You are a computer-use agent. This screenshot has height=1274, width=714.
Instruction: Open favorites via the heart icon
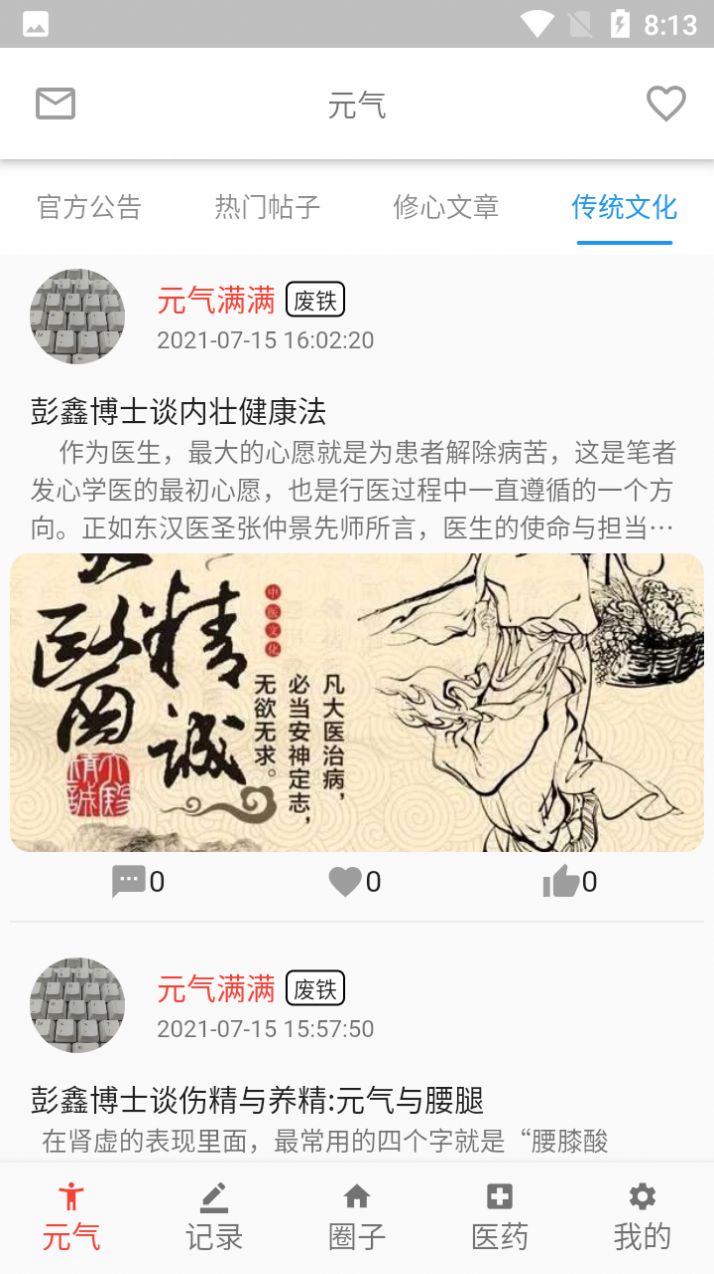[665, 104]
